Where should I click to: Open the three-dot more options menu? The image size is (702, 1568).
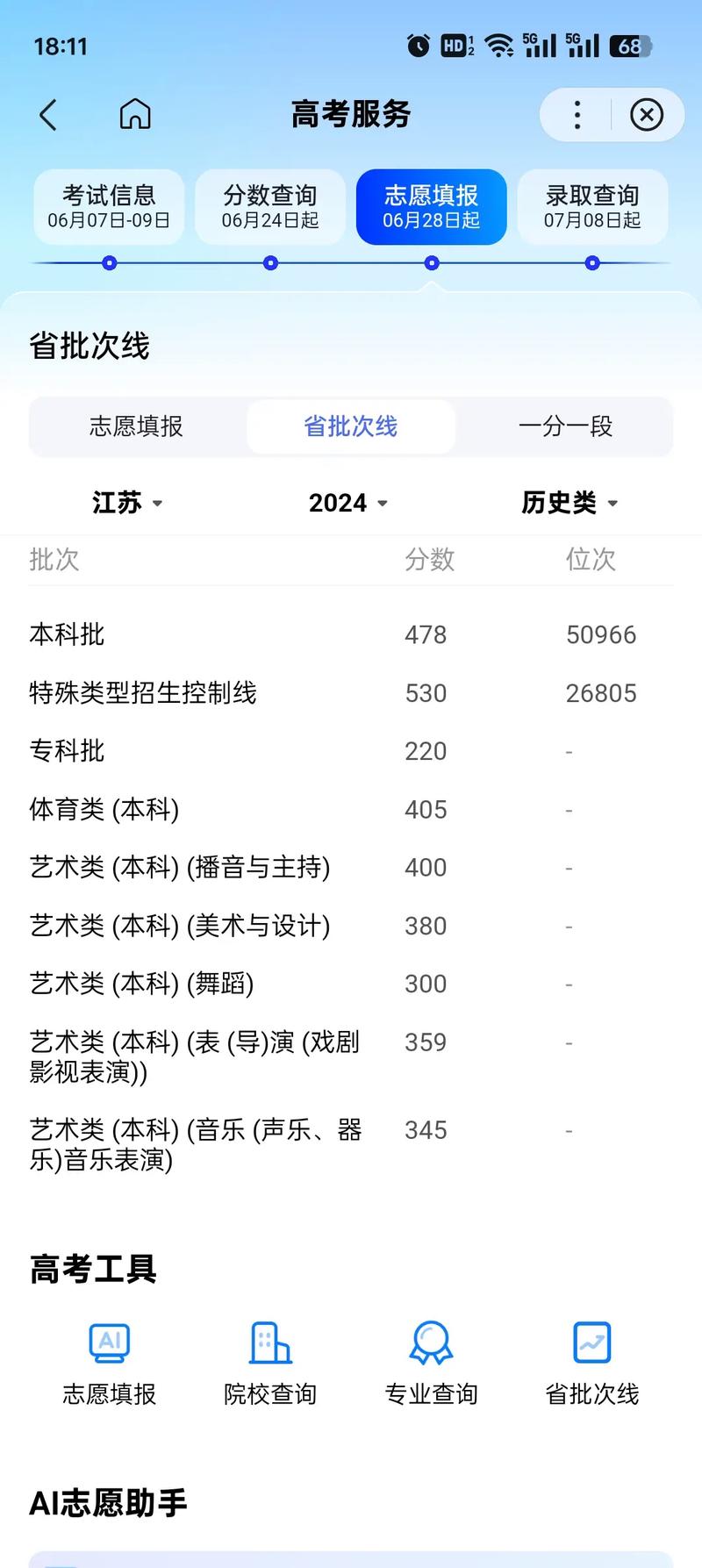577,114
